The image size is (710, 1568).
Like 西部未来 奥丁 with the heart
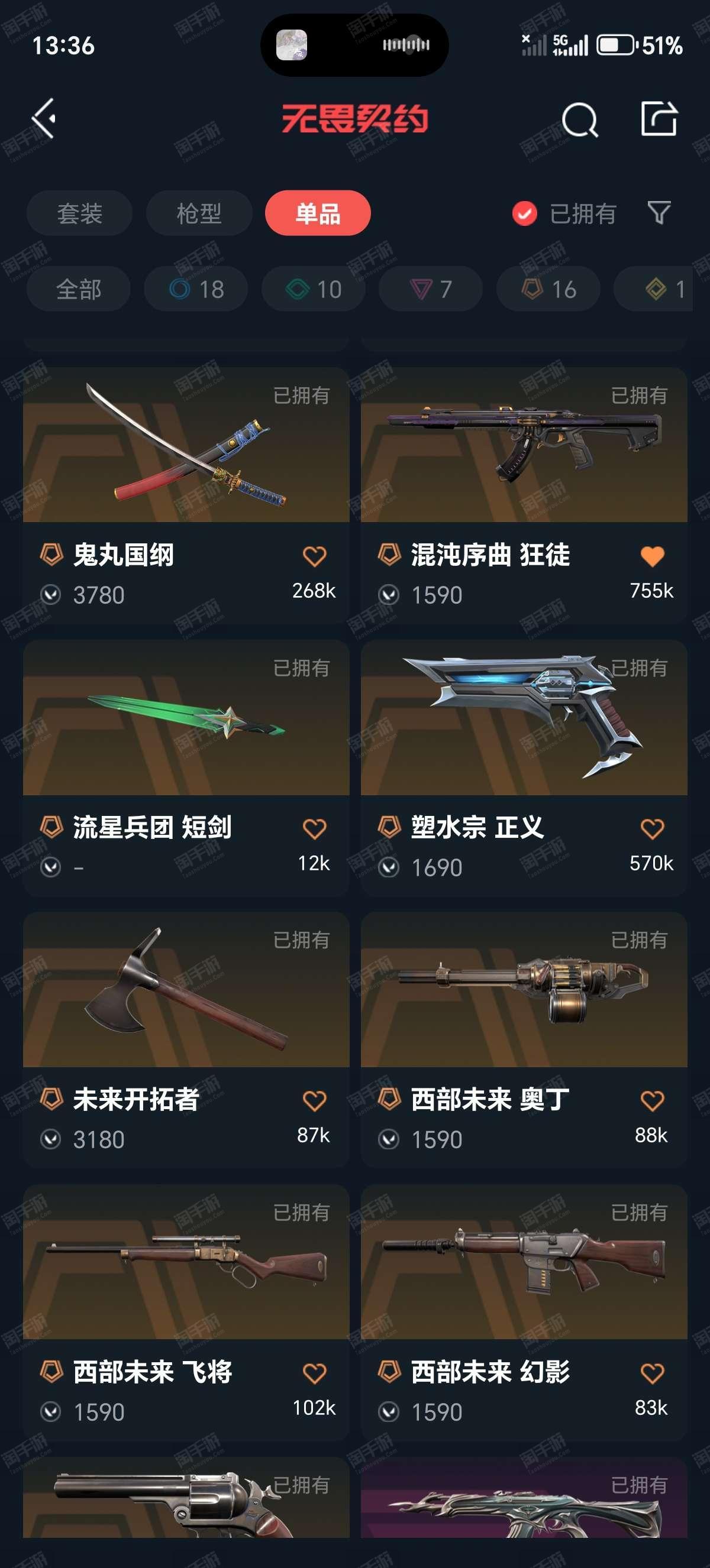[652, 1100]
